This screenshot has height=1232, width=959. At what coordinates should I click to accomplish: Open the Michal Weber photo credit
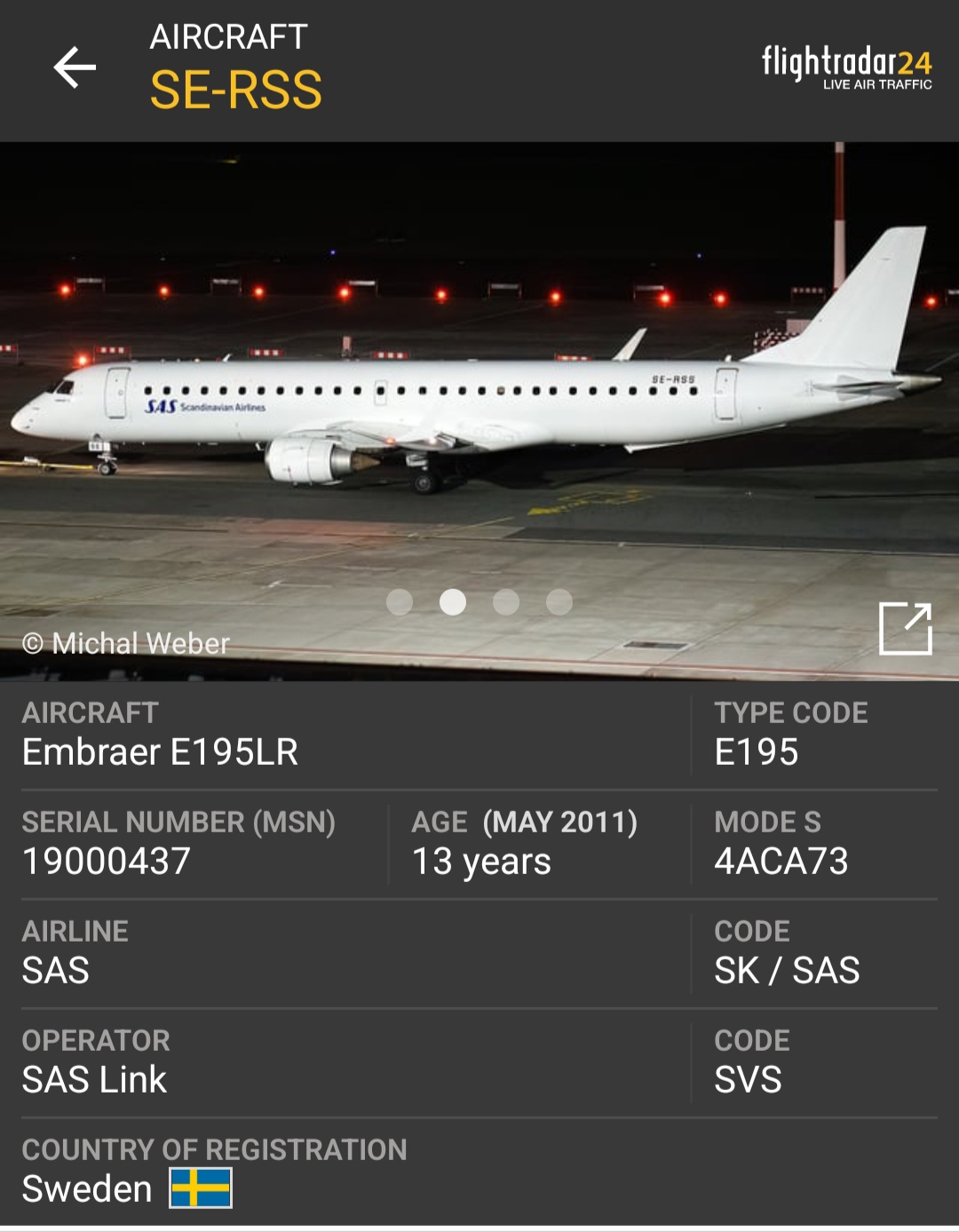[126, 641]
